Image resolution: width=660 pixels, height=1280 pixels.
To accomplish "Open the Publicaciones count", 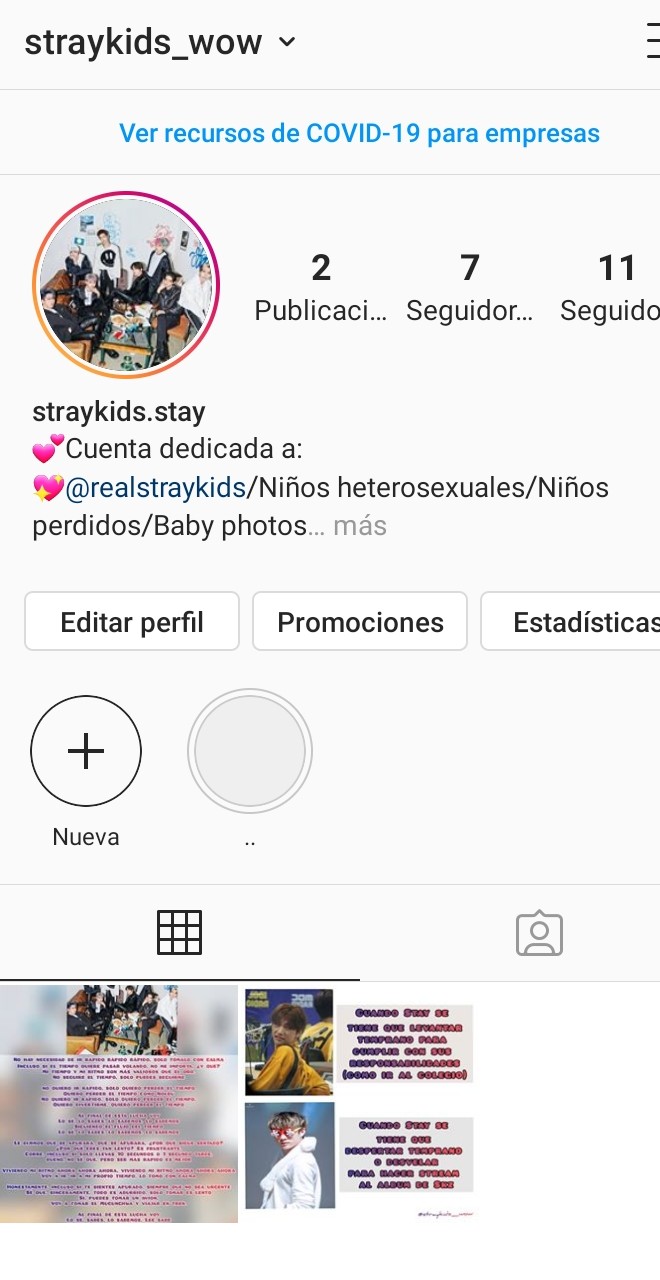I will [x=320, y=287].
